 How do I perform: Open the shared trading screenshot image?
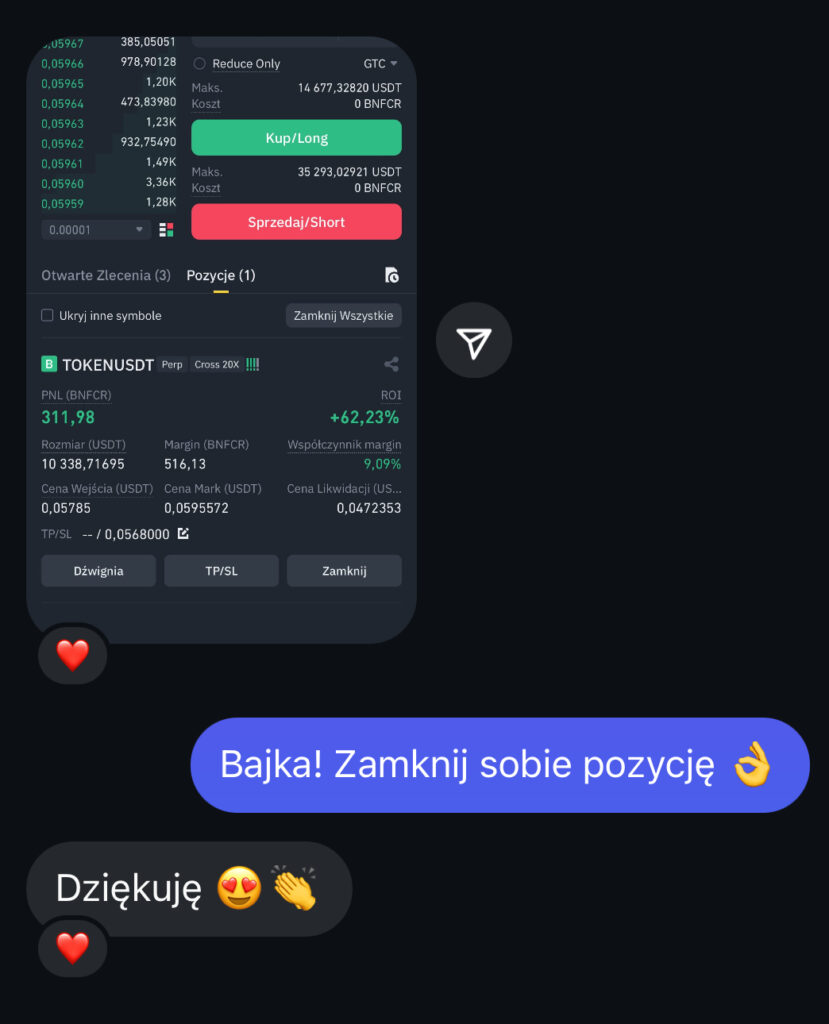pyautogui.click(x=221, y=340)
